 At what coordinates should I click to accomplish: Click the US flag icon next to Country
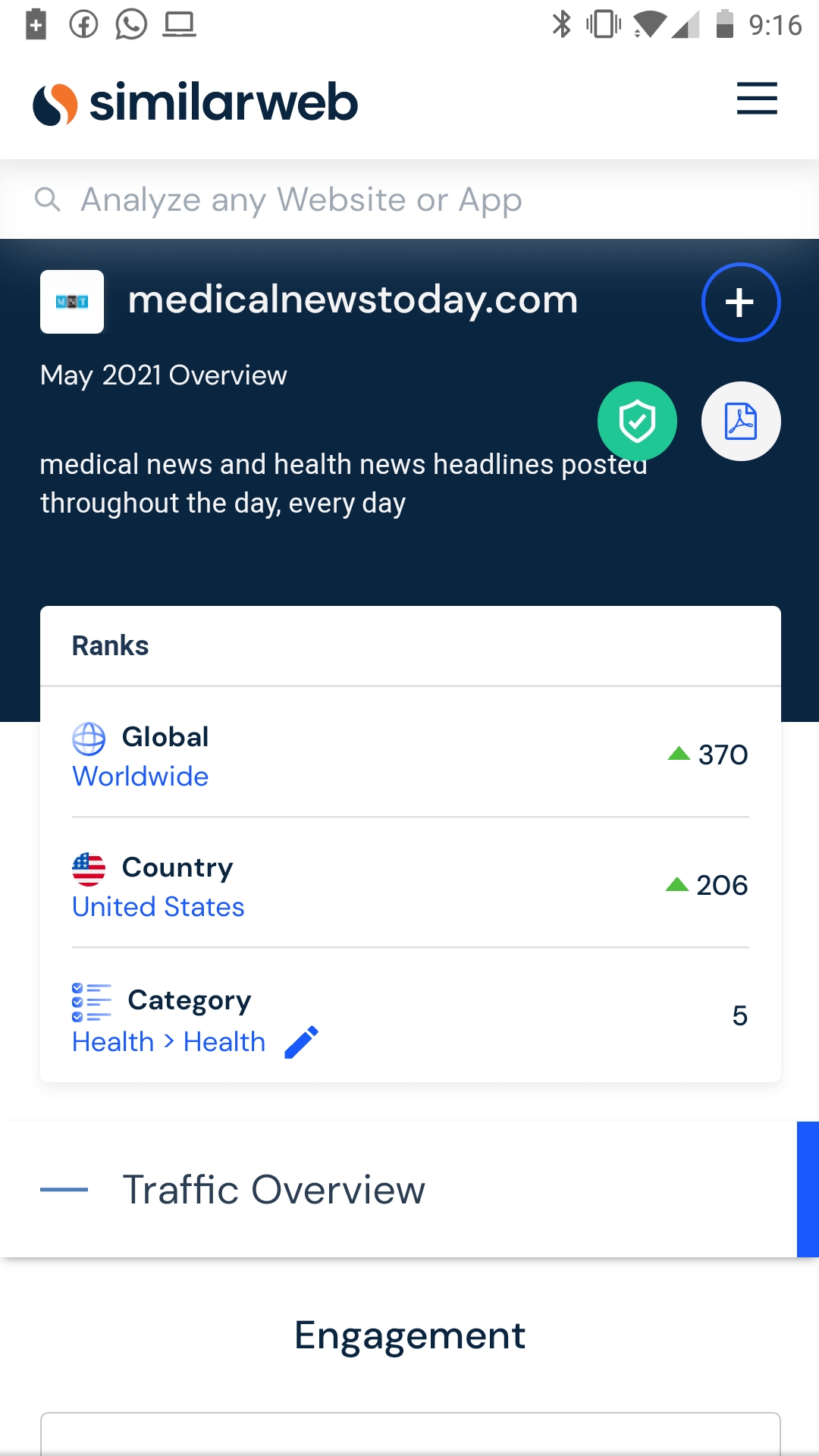pos(89,868)
